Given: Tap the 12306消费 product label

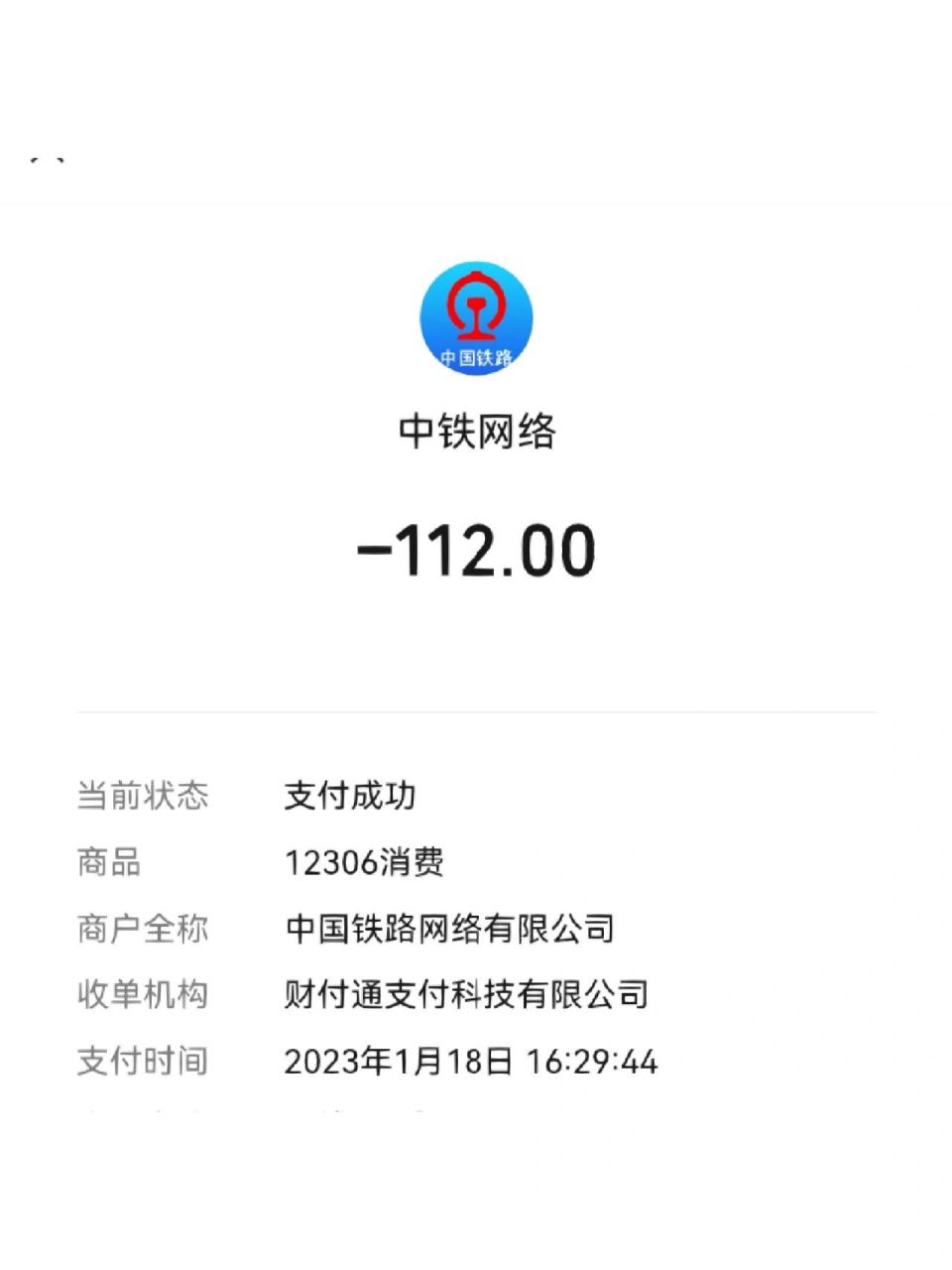Looking at the screenshot, I should tap(365, 862).
